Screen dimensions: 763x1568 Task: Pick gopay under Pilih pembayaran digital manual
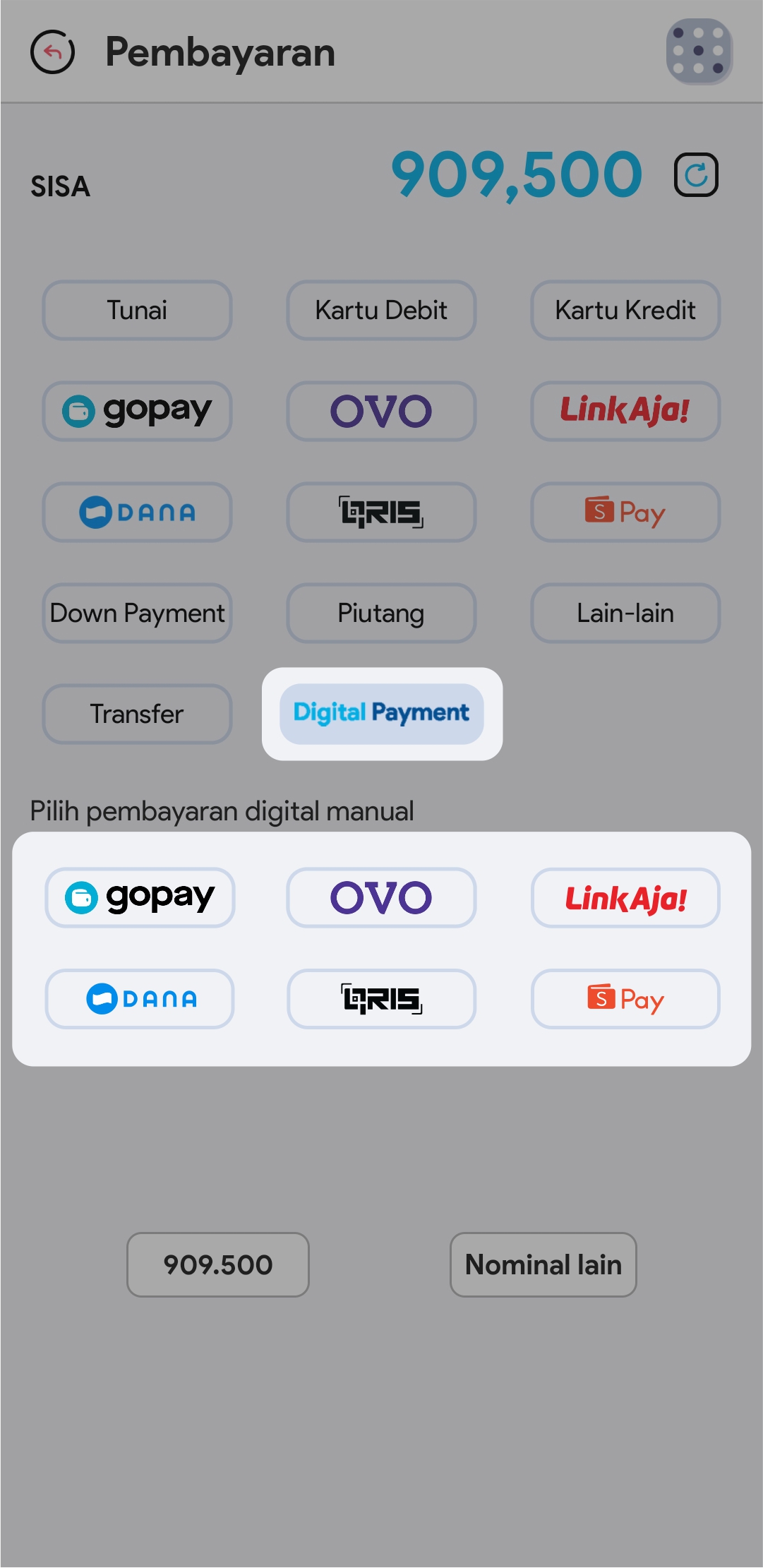point(140,898)
